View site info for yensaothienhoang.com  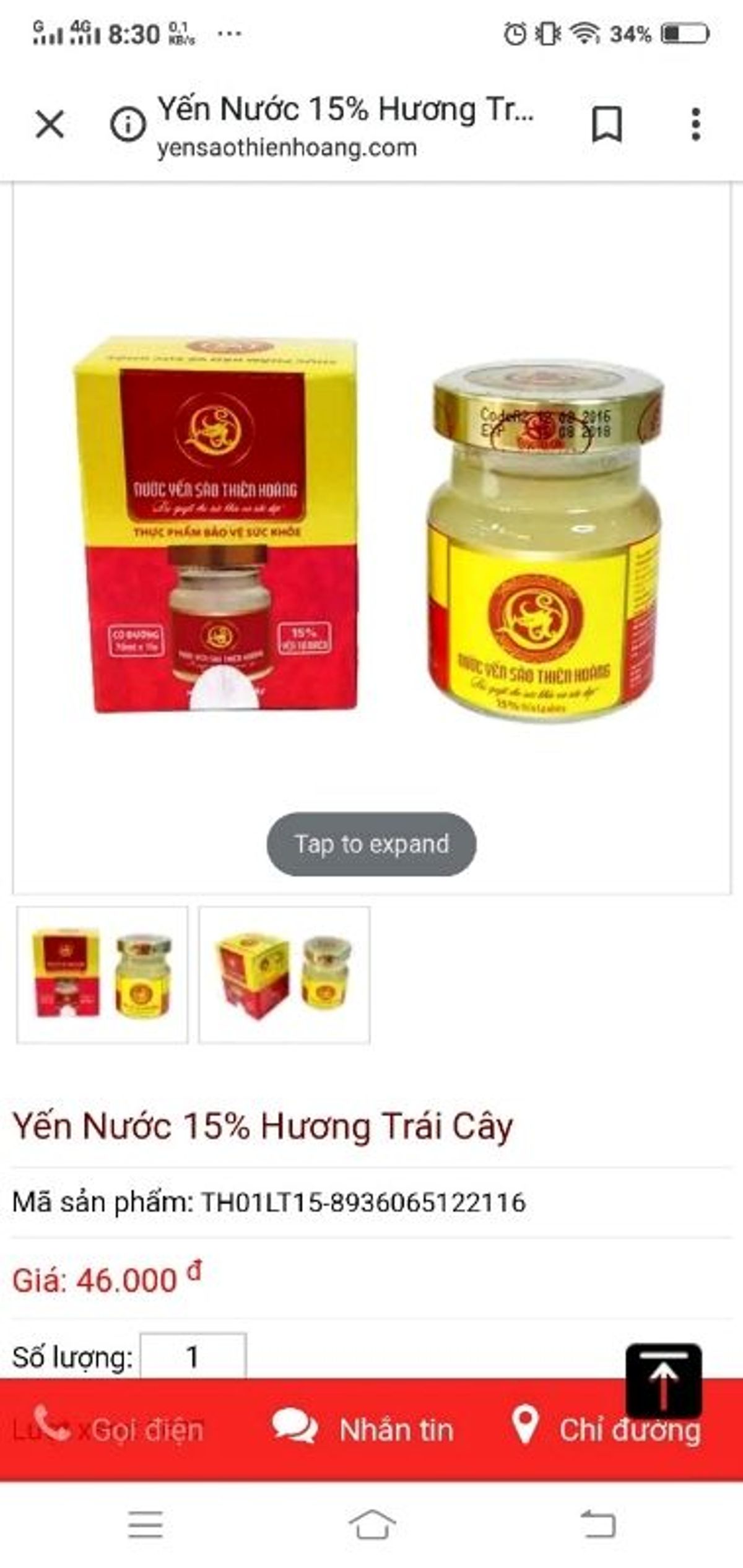click(128, 124)
